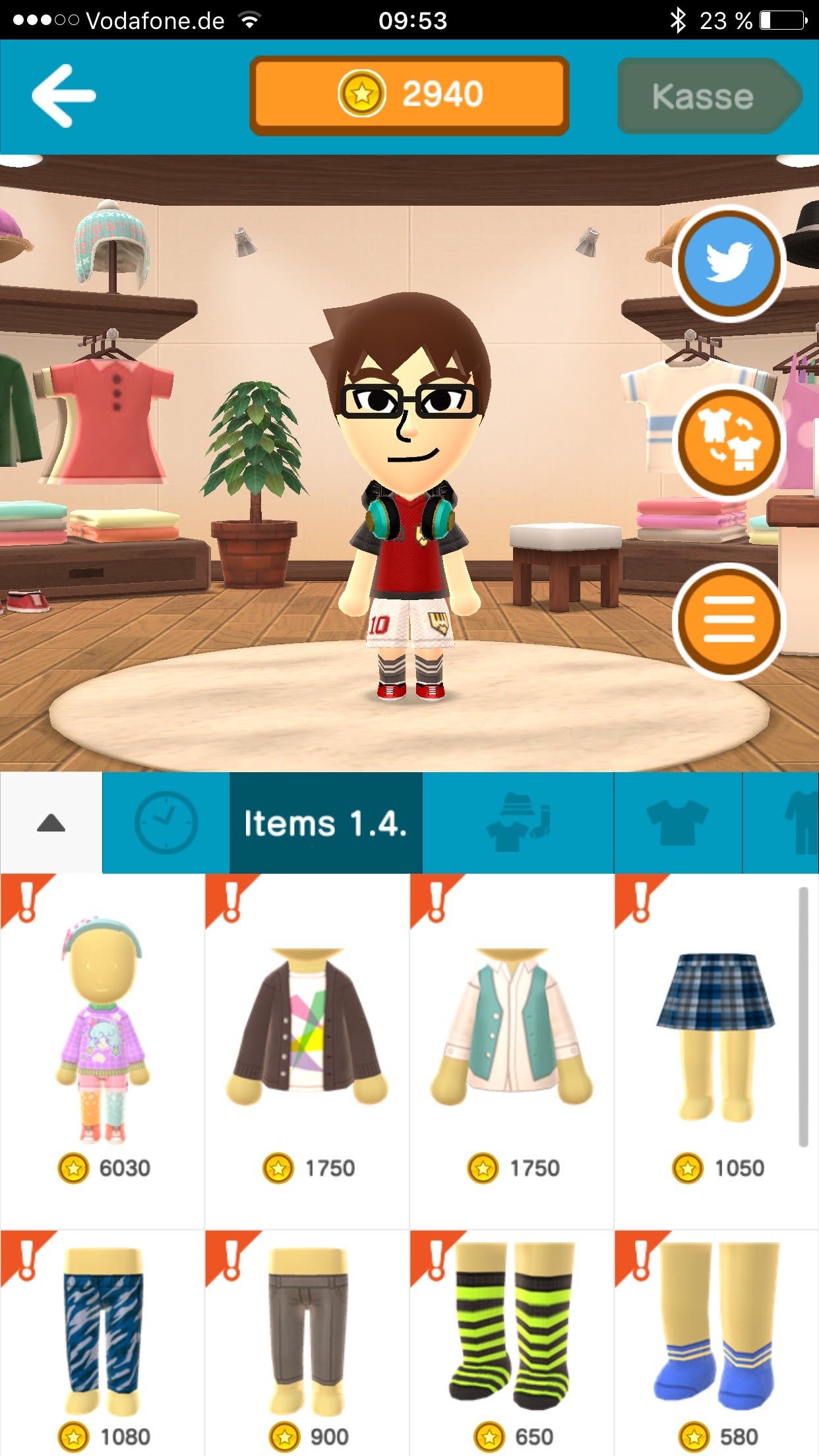Pick the neon striped socks for 650
Viewport: 819px width, 1456px height.
click(x=512, y=1343)
